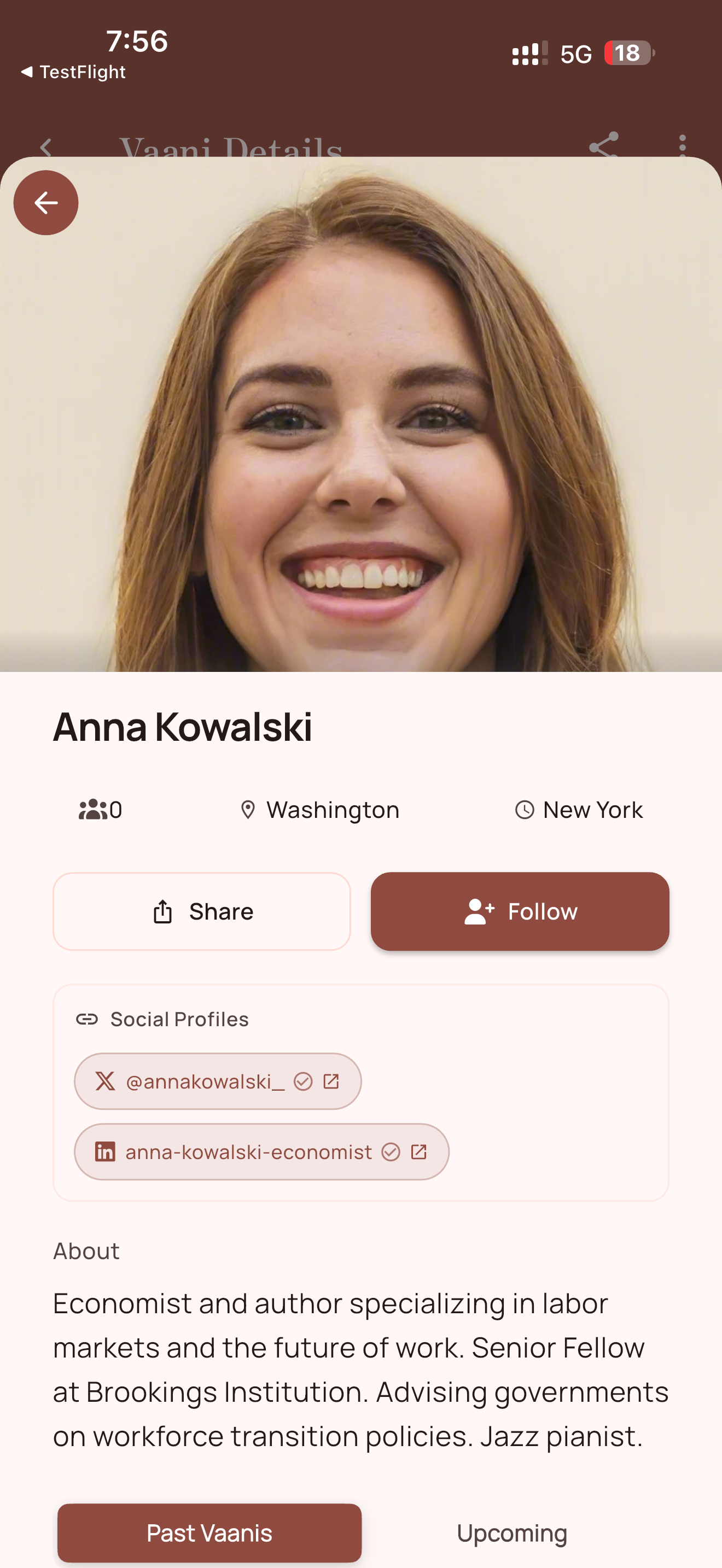722x1568 pixels.
Task: Click the verified badge next to @annakowalski_
Action: click(x=303, y=1080)
